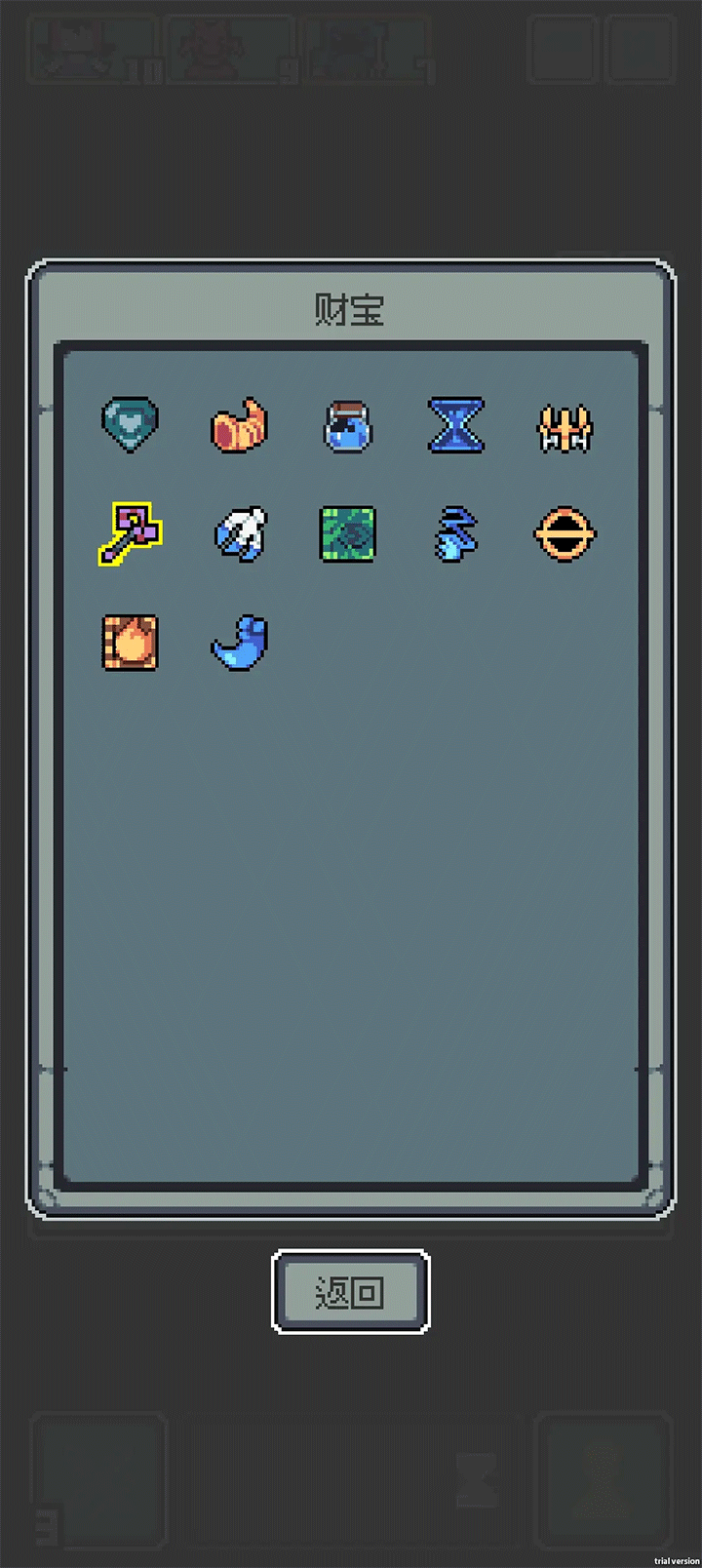Select the white-and-blue axe treasure
This screenshot has width=702, height=1568.
click(x=240, y=533)
